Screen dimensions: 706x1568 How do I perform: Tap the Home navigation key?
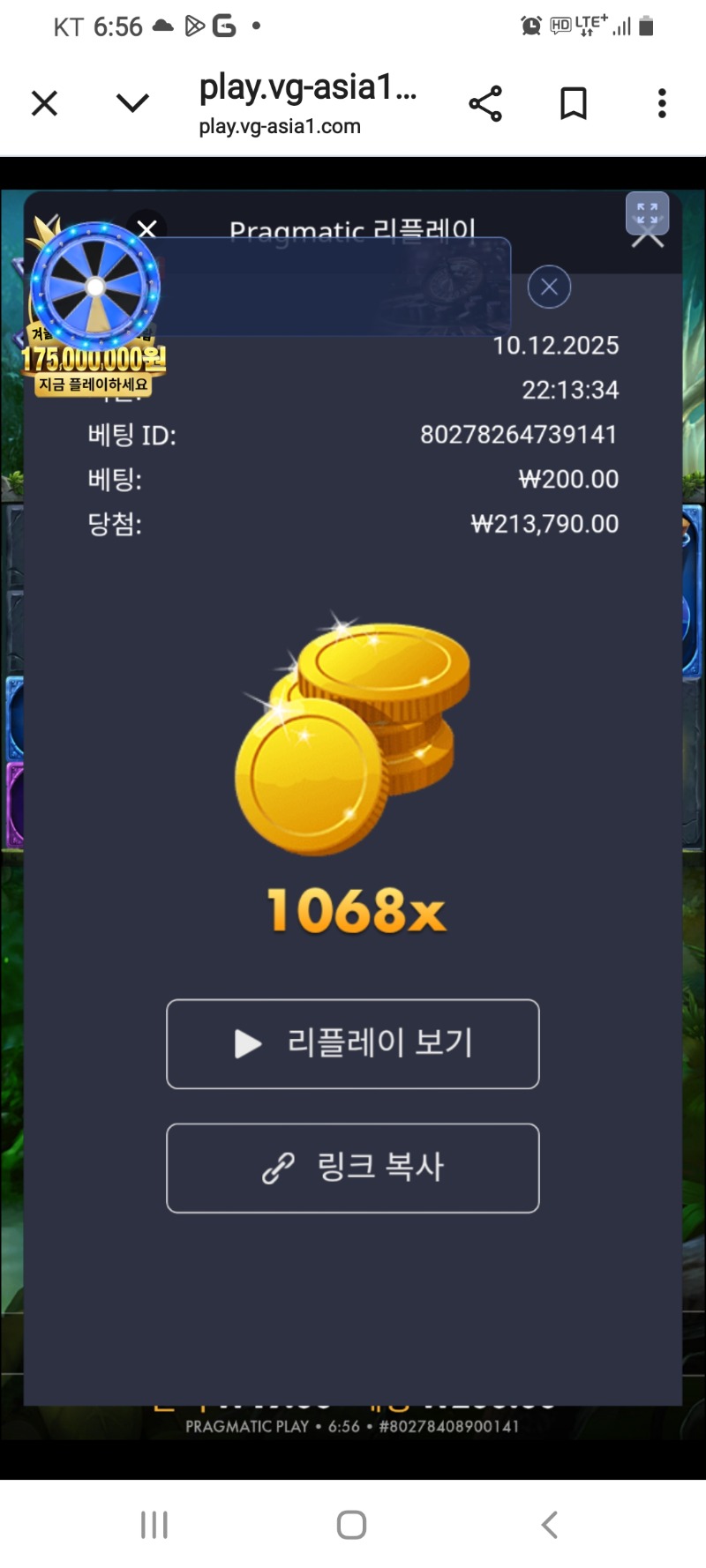(350, 1523)
